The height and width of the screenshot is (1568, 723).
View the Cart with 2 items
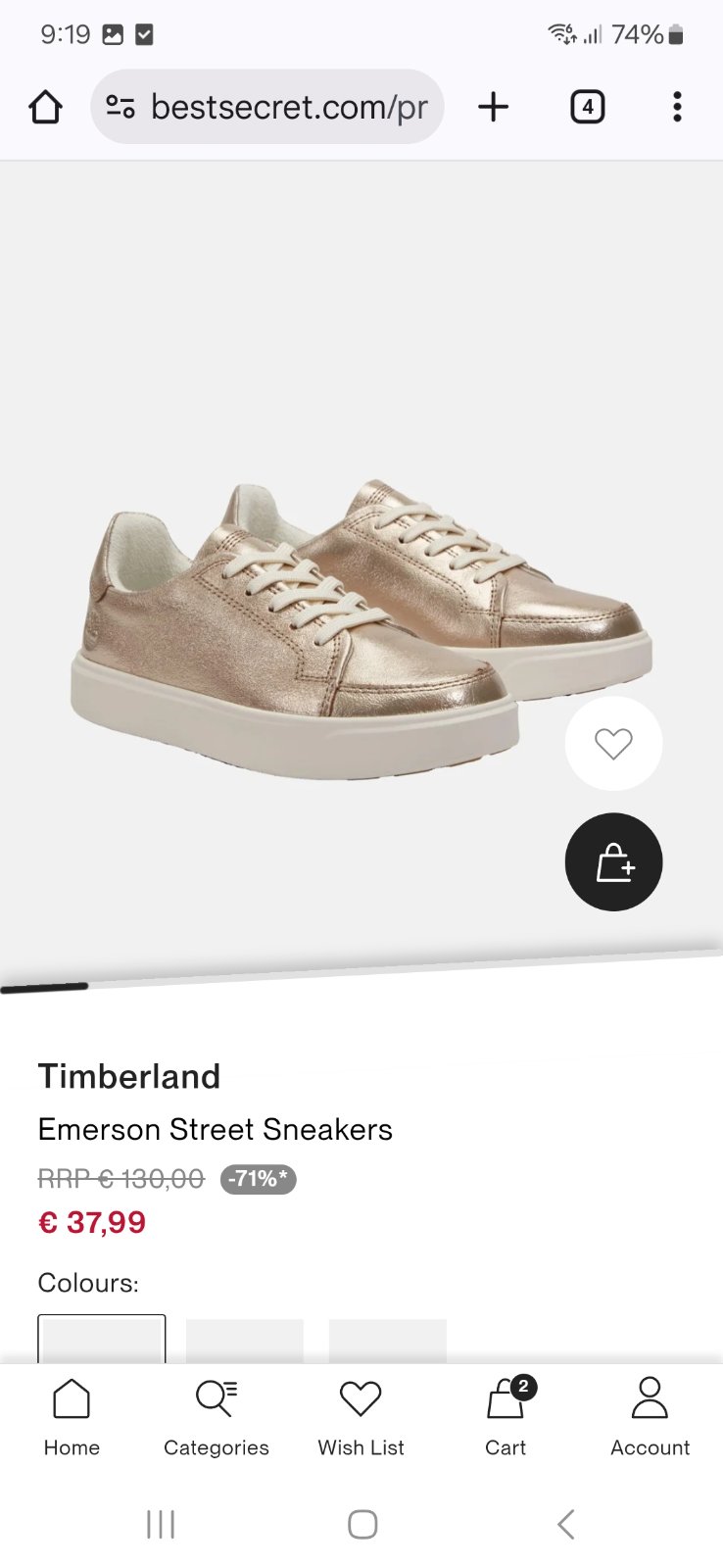point(506,1417)
